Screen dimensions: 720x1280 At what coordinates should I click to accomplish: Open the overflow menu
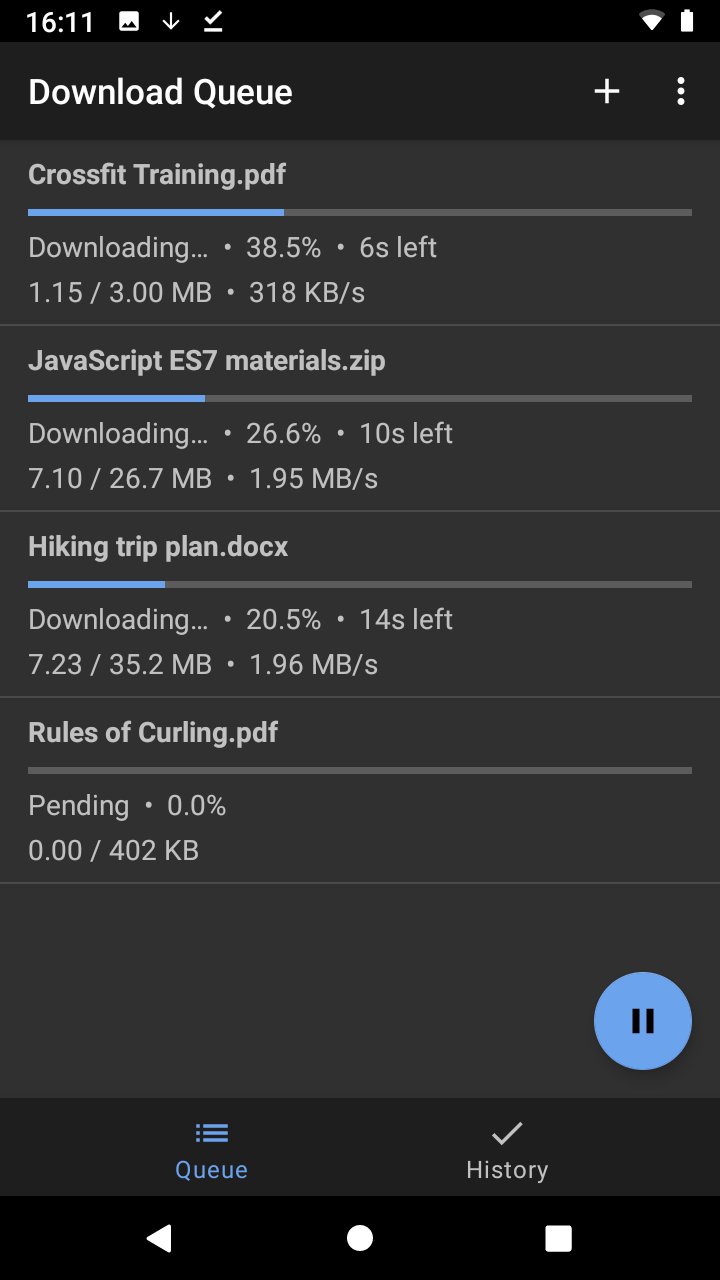pos(681,92)
